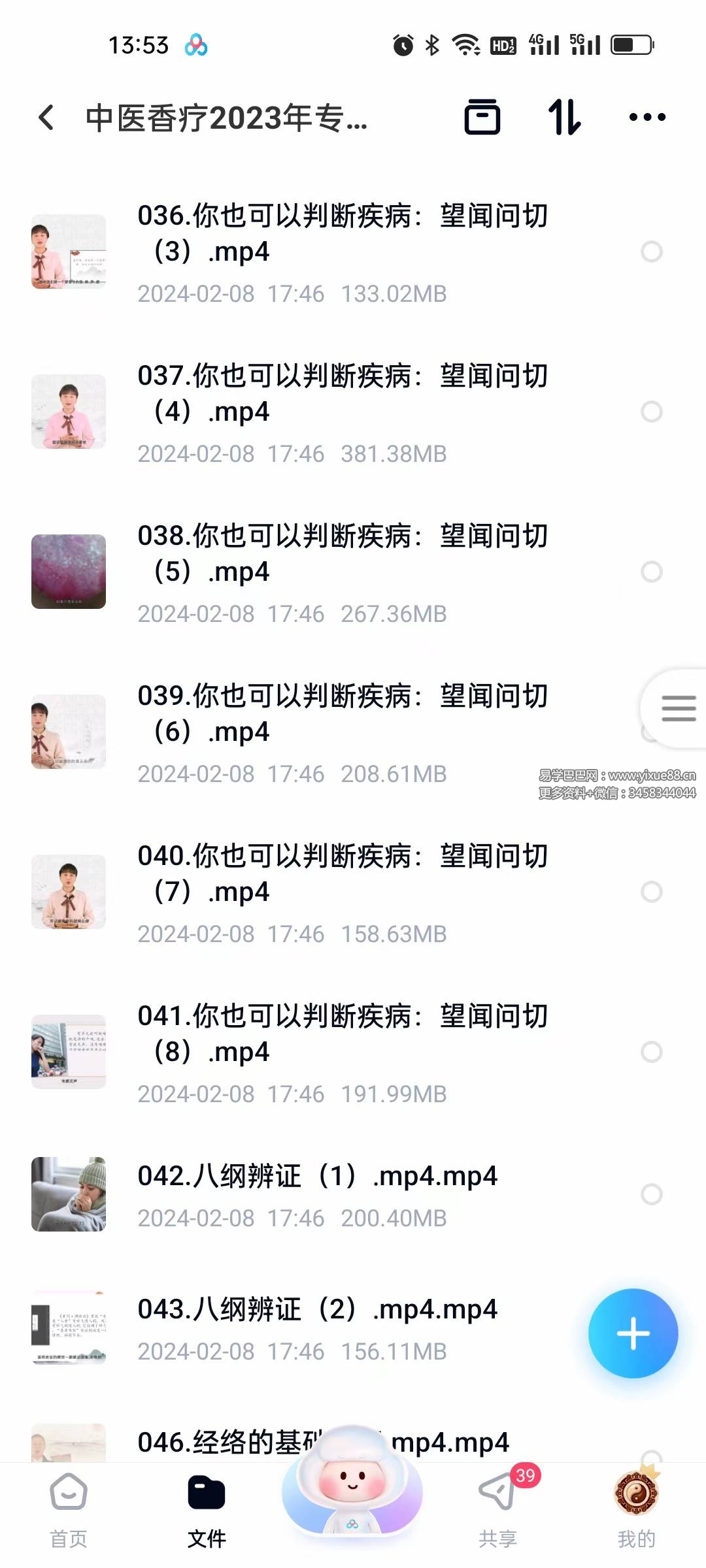Open the 我的 profile tab
Screen dimensions: 706x1568
pyautogui.click(x=636, y=1511)
